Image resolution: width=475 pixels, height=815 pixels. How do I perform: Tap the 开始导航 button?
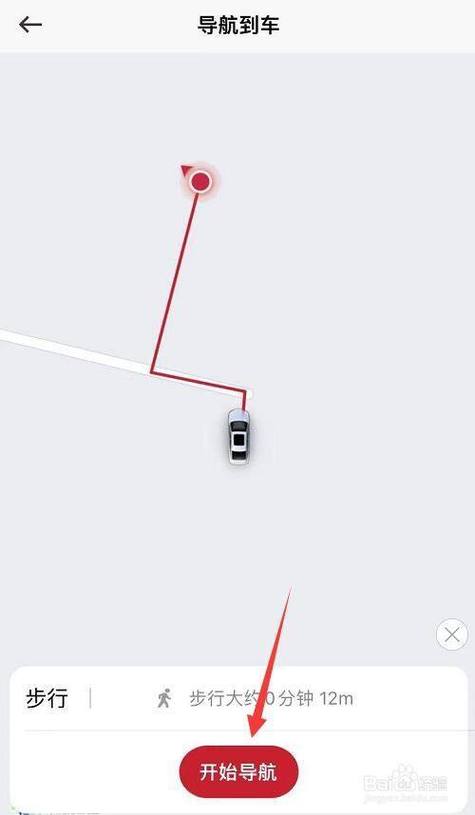[239, 772]
